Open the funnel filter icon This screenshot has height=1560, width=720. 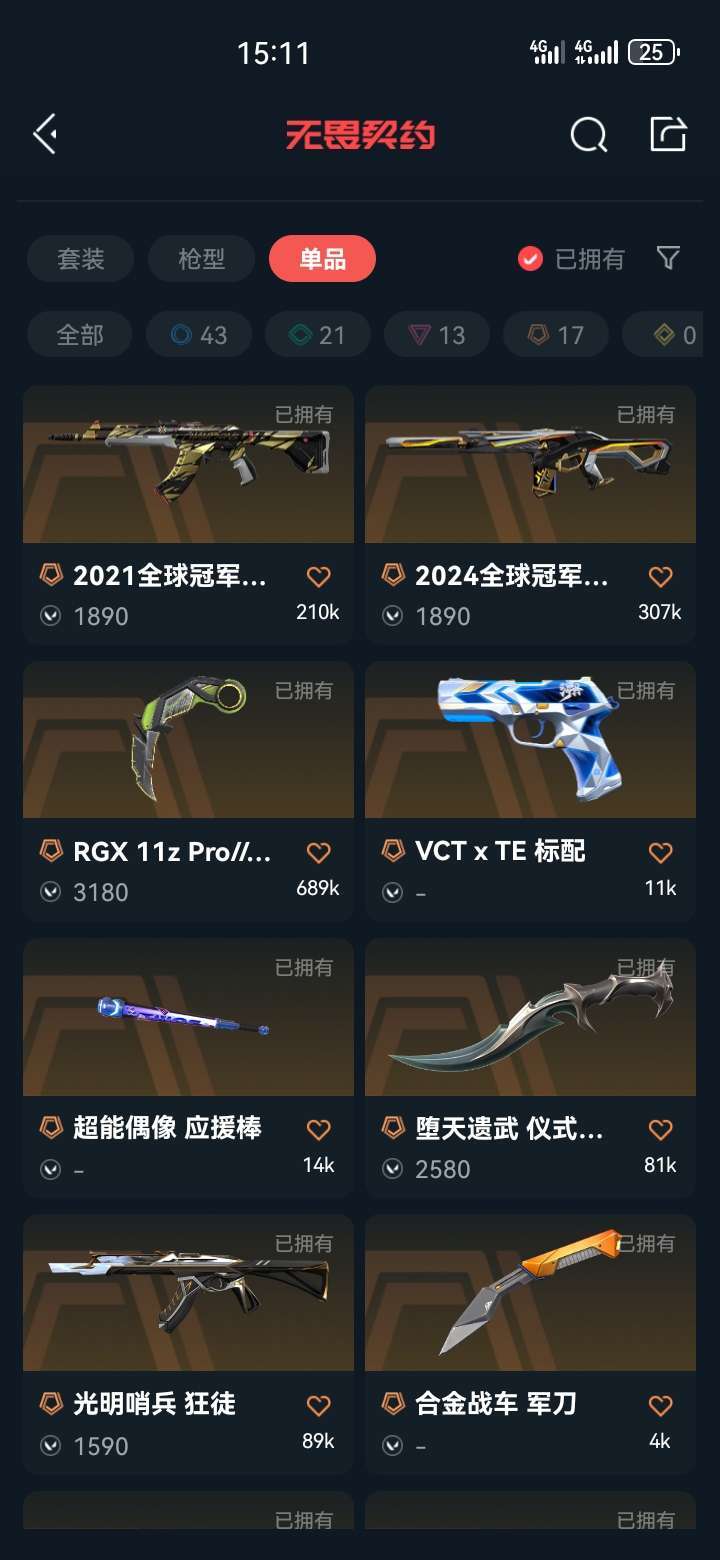[x=668, y=259]
